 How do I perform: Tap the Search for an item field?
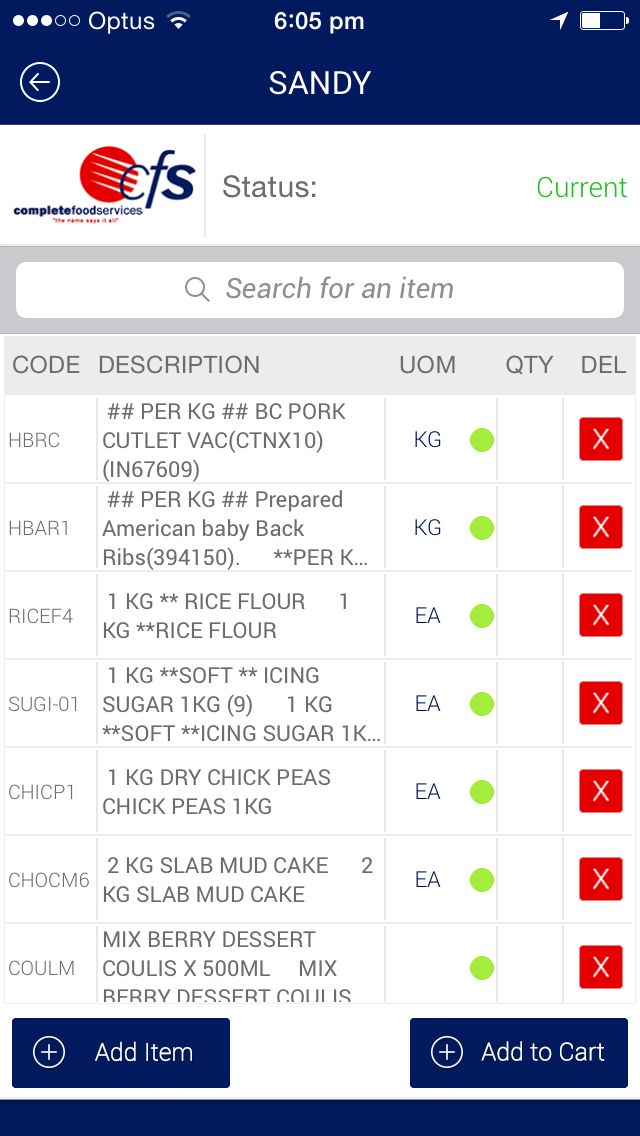pos(320,290)
